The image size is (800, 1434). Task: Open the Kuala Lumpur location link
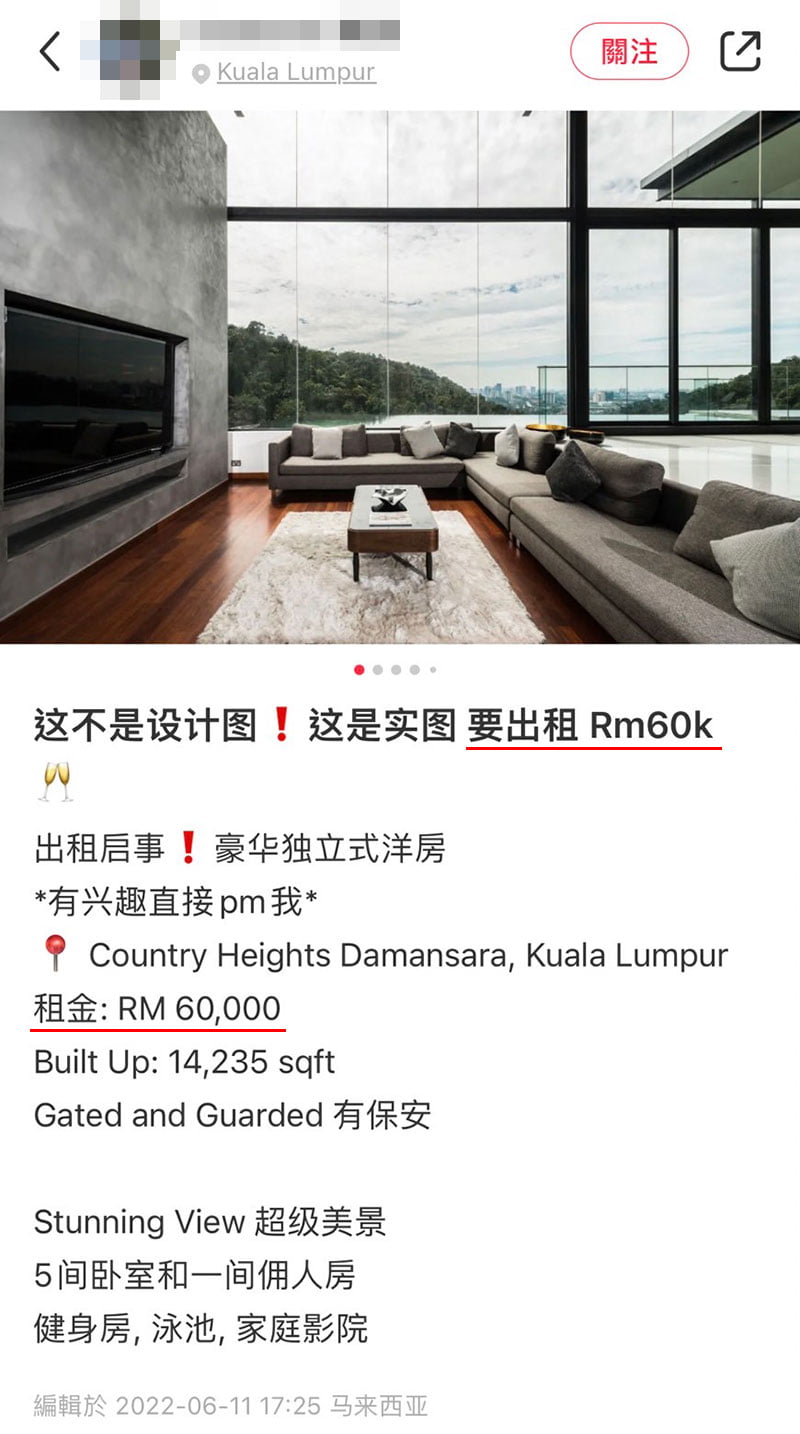pyautogui.click(x=295, y=72)
